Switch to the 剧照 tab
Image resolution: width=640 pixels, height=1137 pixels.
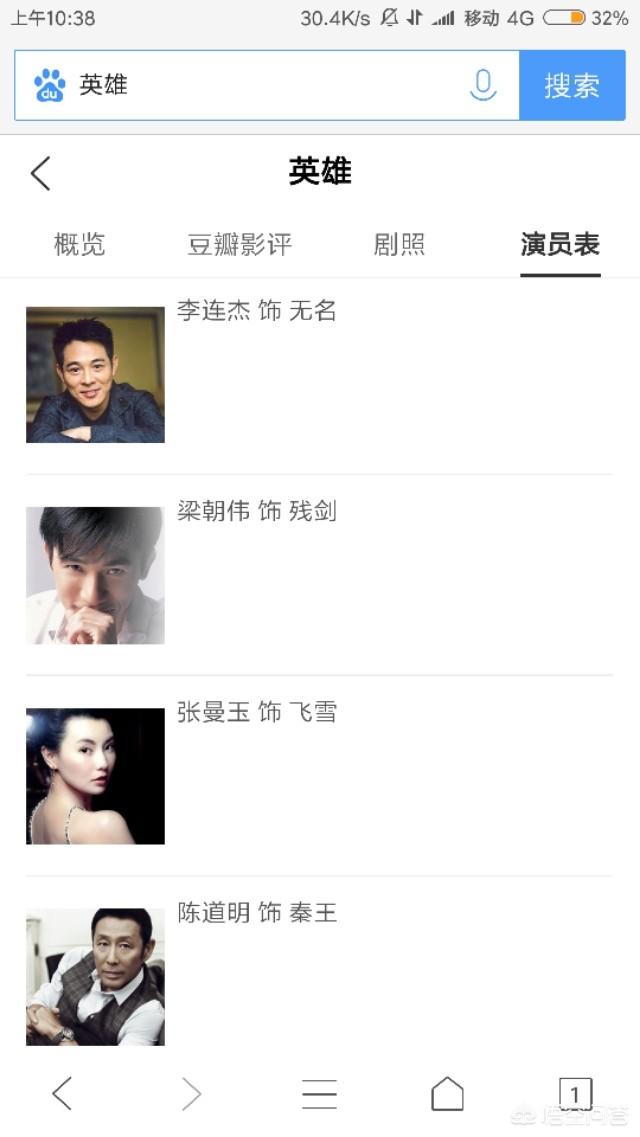[x=399, y=244]
